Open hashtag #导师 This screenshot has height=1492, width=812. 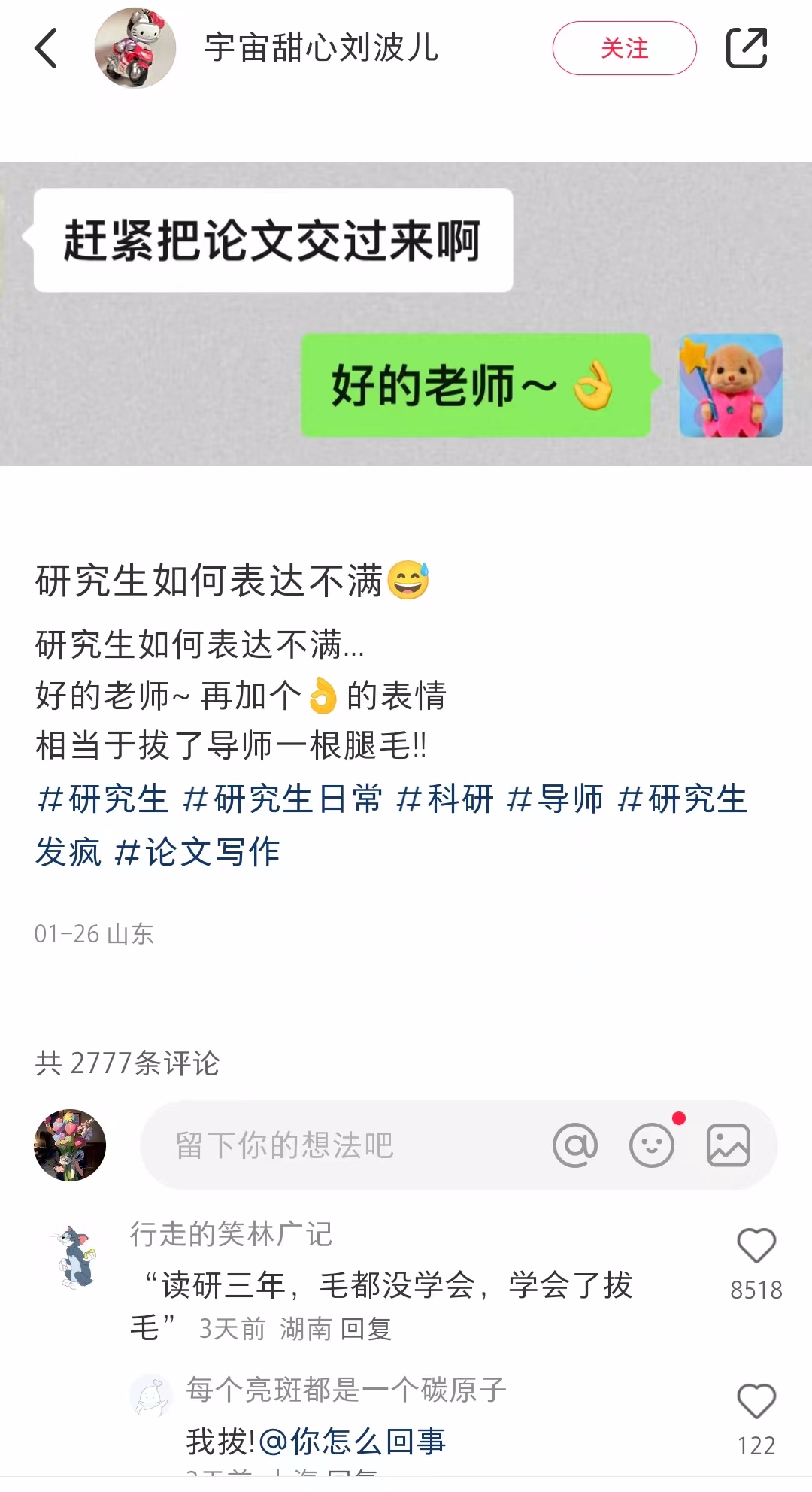(555, 799)
